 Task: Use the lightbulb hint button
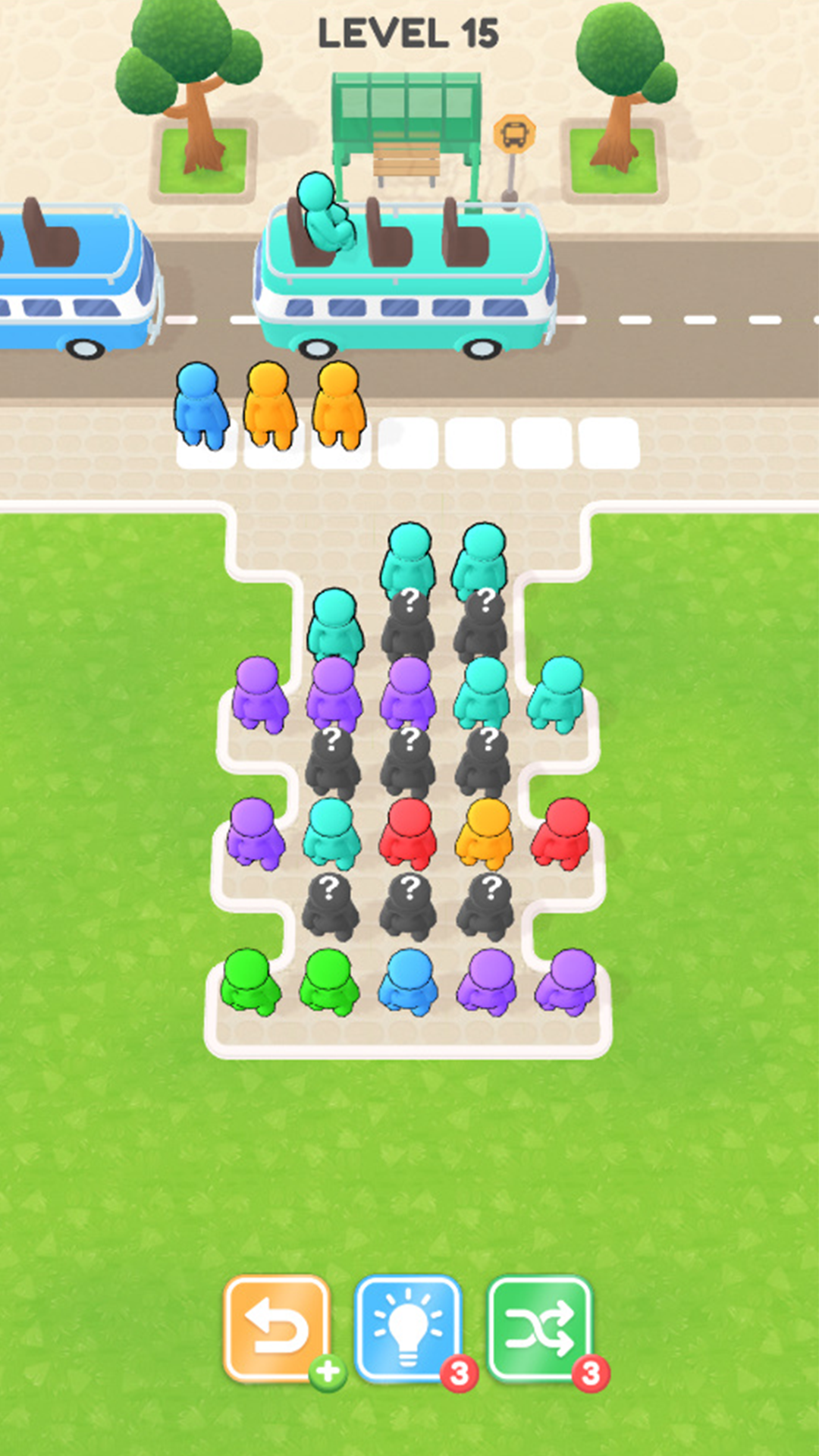[409, 1328]
